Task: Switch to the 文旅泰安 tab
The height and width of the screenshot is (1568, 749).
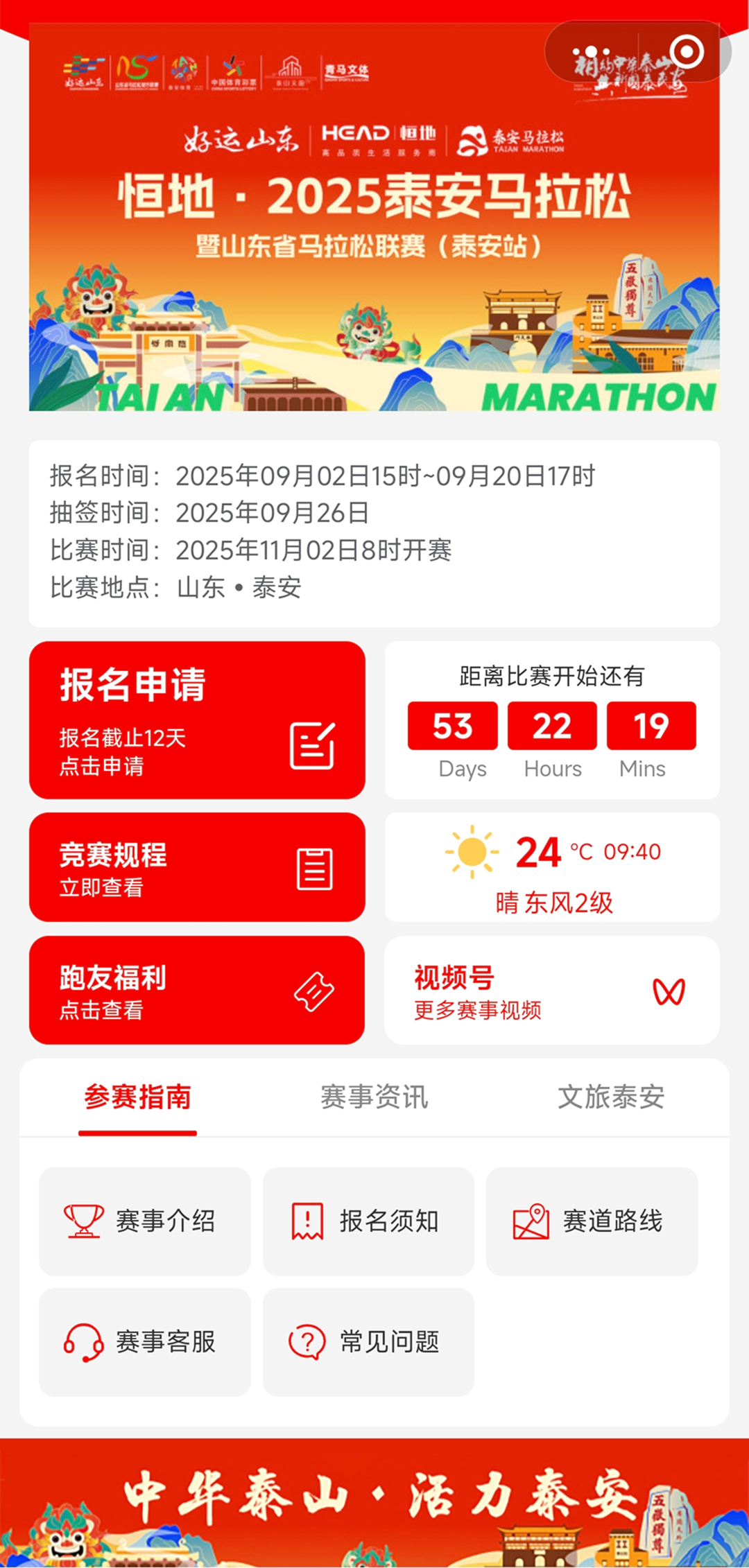Action: [611, 1097]
